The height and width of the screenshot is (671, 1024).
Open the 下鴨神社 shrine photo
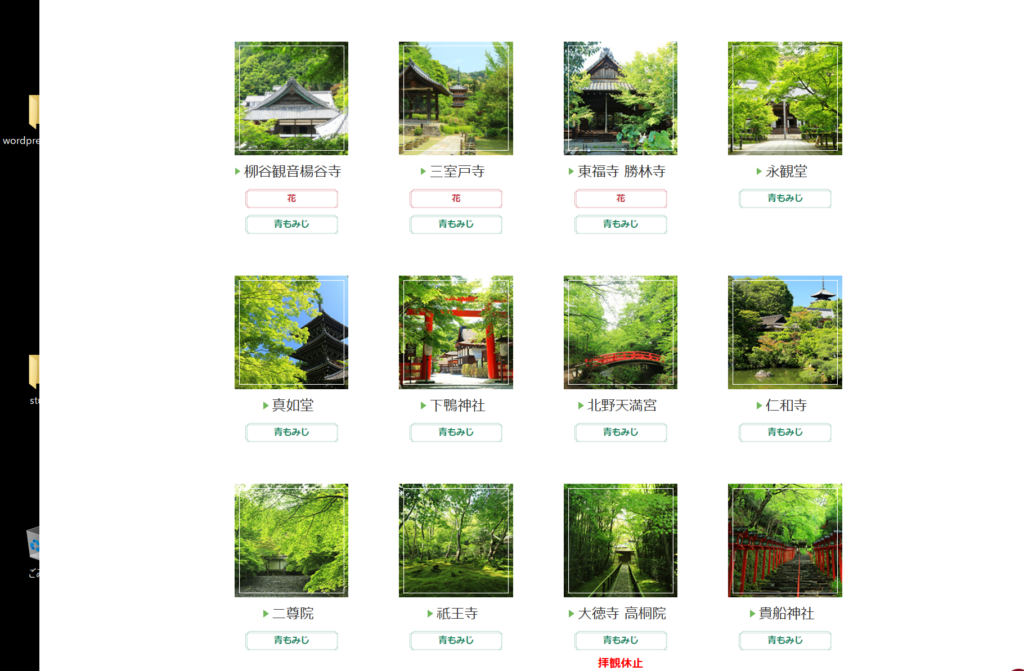click(456, 332)
